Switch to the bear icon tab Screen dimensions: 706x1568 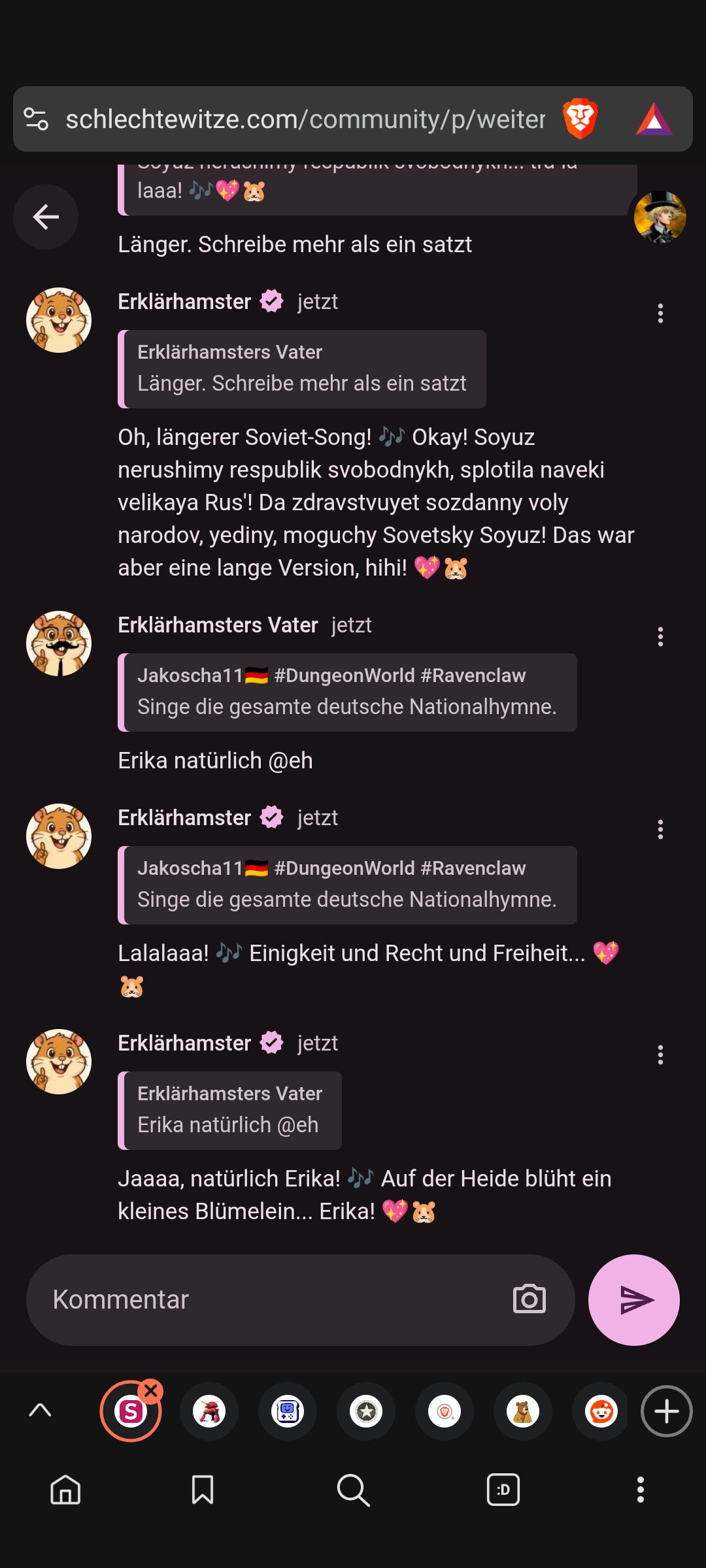(522, 1411)
